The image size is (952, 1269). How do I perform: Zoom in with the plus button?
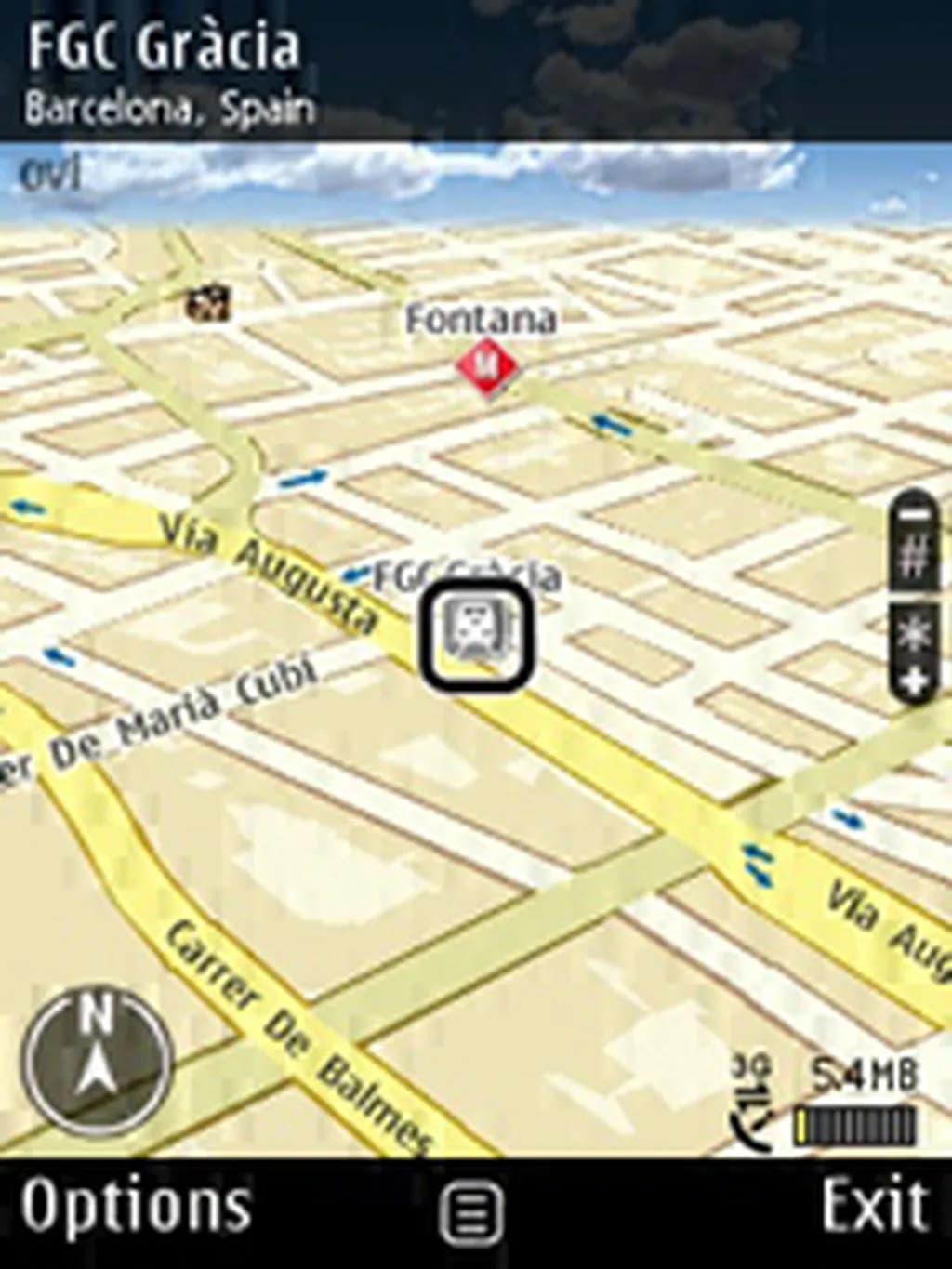click(916, 683)
